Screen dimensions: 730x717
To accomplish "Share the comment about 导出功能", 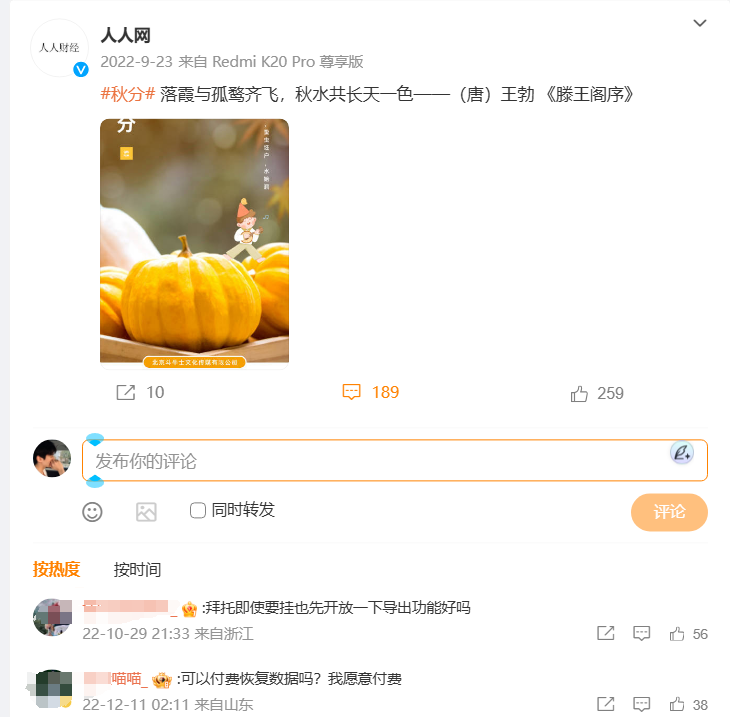I will click(x=605, y=634).
